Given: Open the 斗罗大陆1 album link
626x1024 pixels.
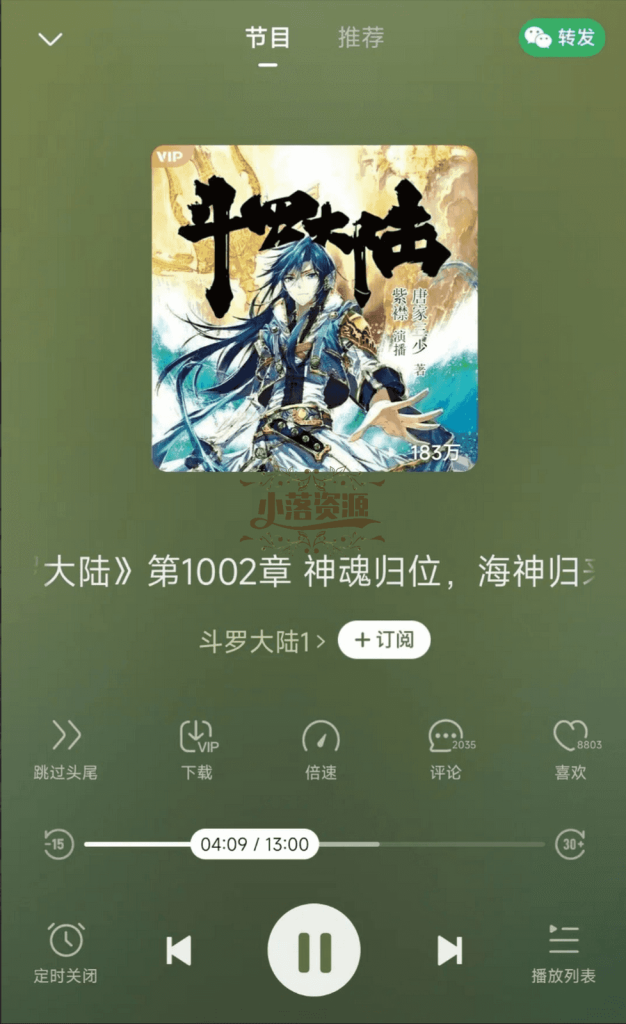Looking at the screenshot, I should click(x=262, y=642).
